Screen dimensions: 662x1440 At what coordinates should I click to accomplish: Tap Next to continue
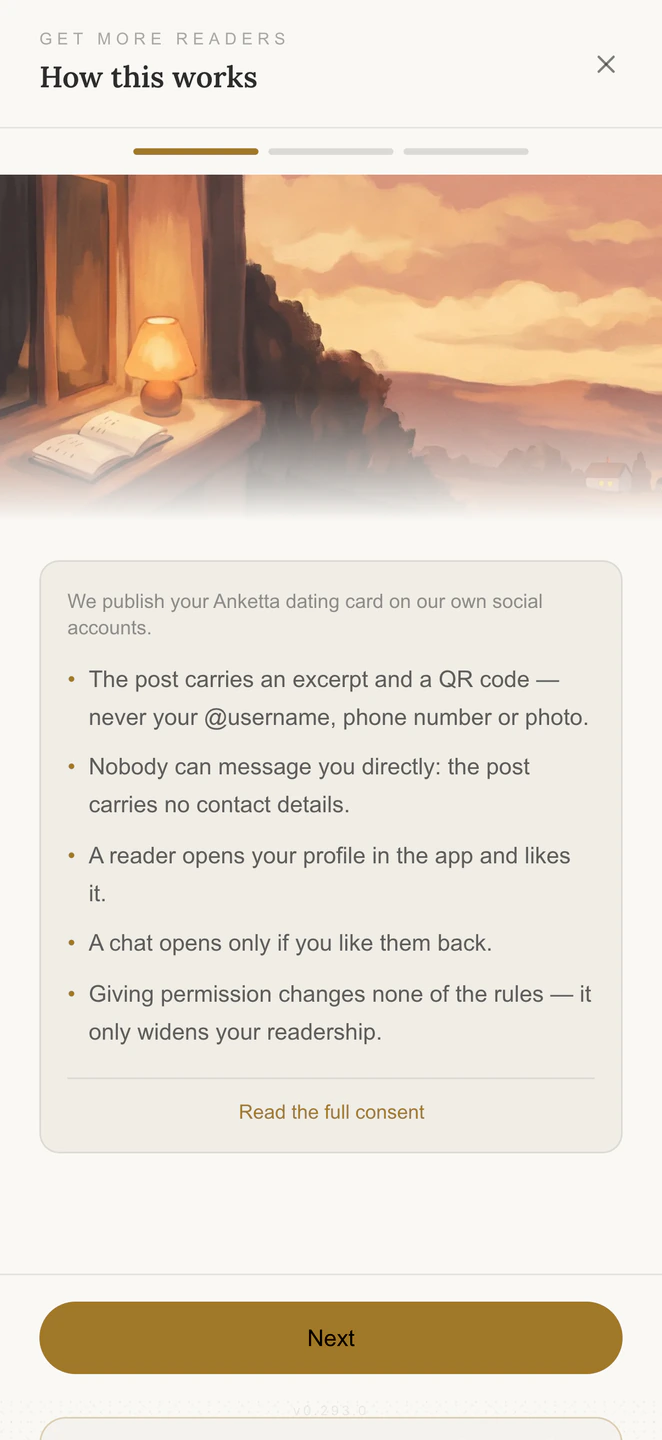(x=331, y=1338)
